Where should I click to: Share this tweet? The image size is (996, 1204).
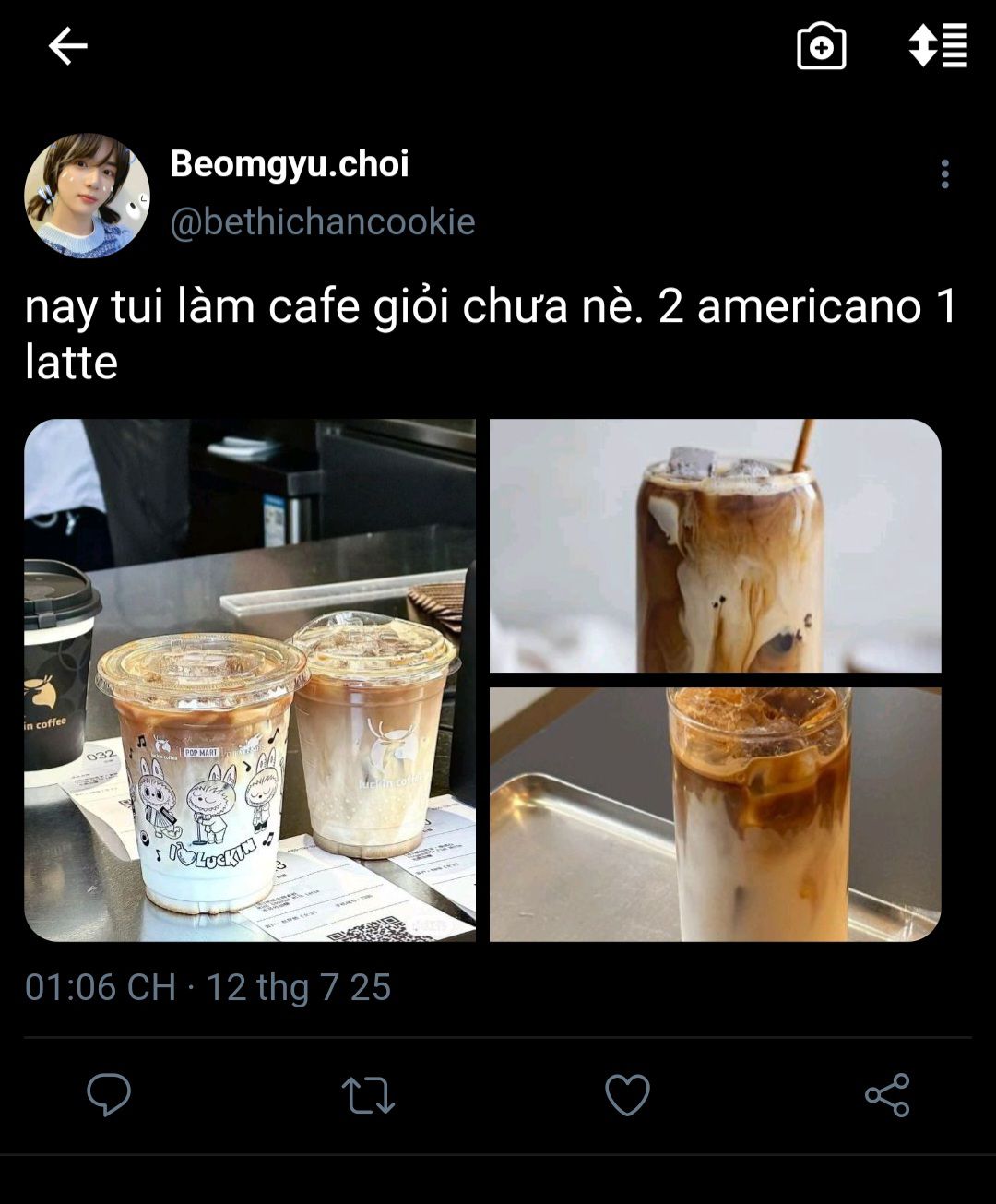point(887,1095)
